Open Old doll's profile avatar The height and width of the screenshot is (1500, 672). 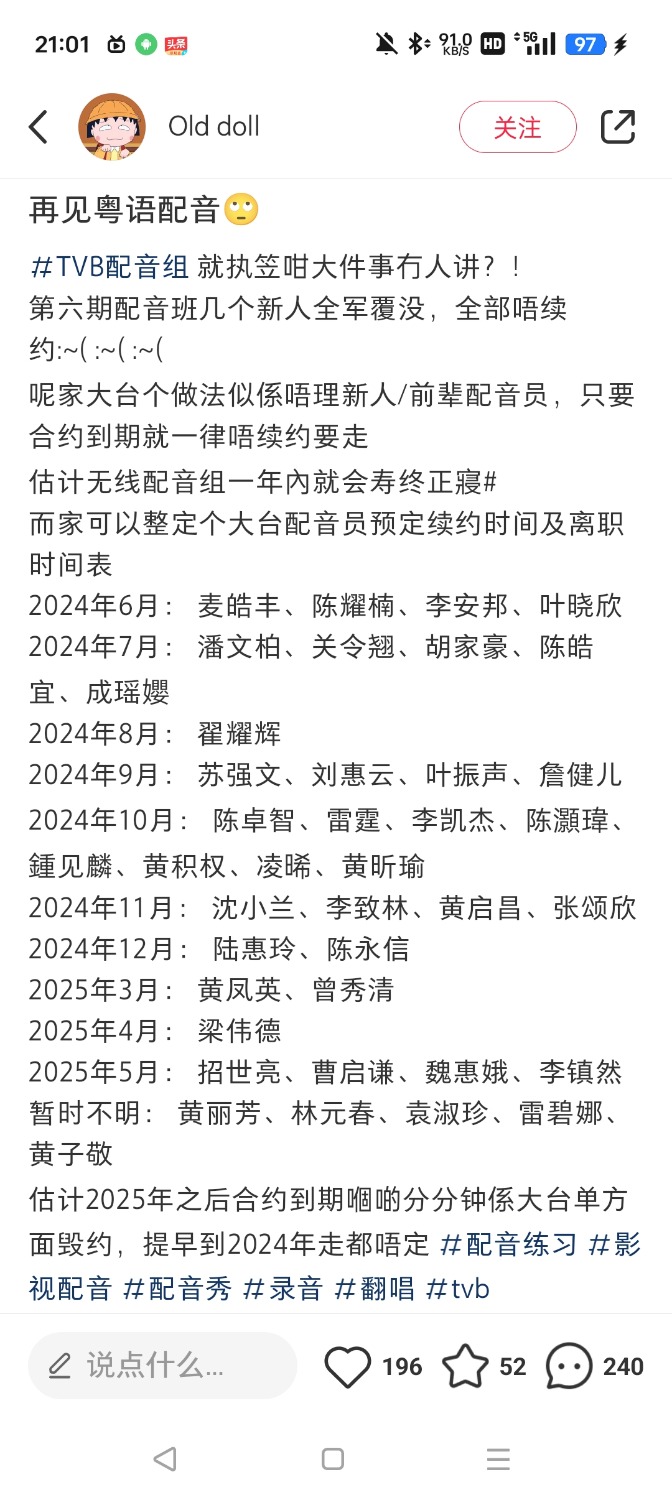click(112, 127)
